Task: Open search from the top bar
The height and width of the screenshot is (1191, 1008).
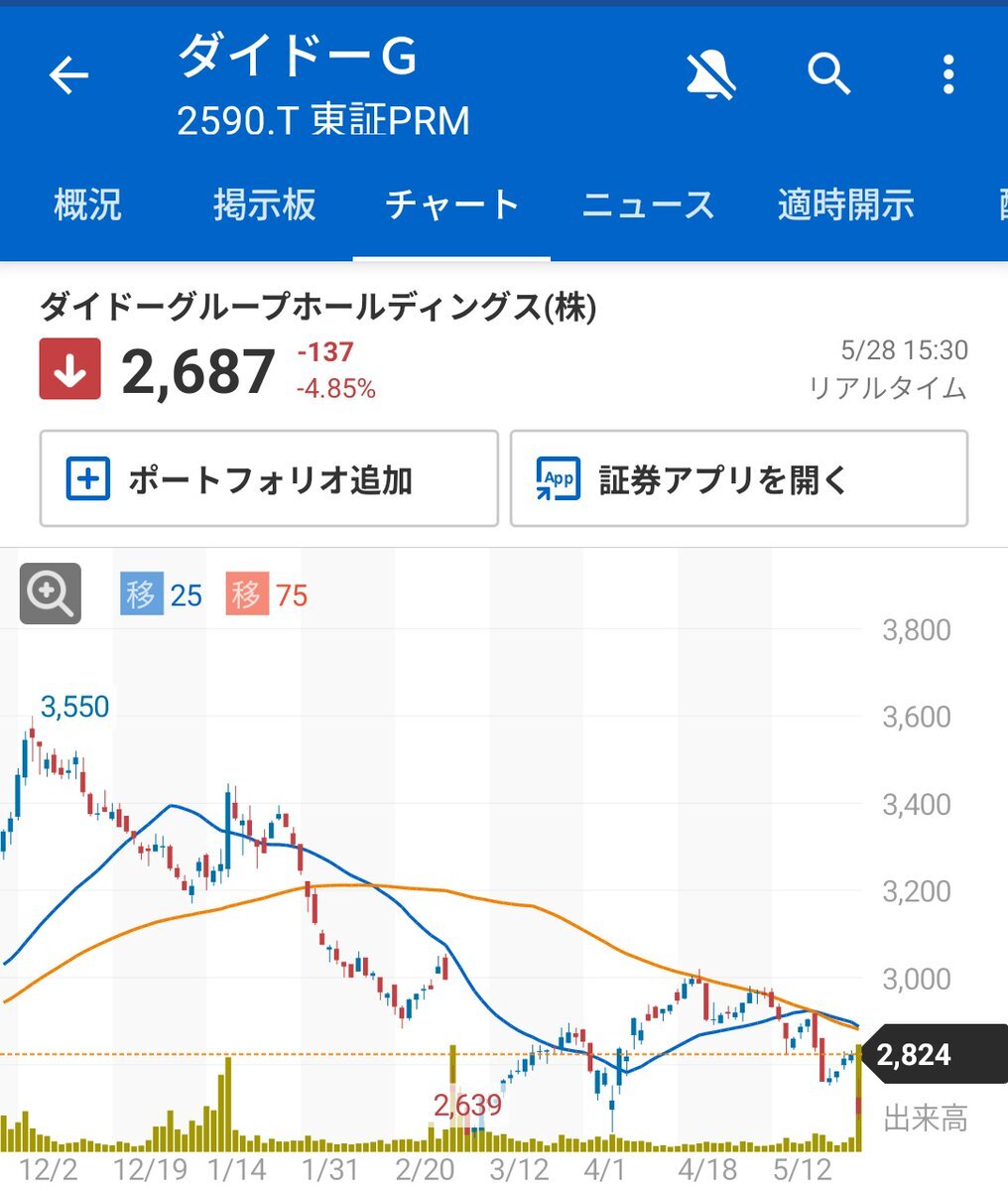Action: [x=829, y=74]
